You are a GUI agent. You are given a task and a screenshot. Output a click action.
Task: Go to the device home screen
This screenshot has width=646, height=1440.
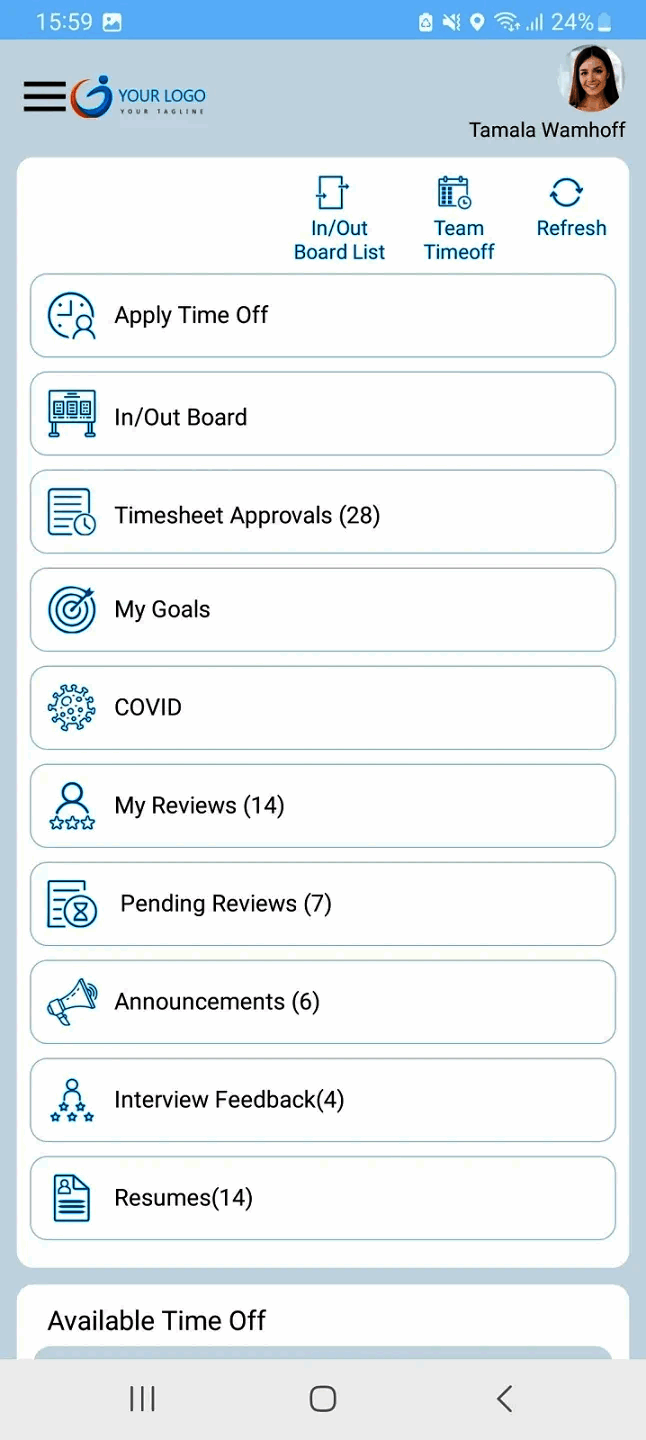tap(322, 1398)
